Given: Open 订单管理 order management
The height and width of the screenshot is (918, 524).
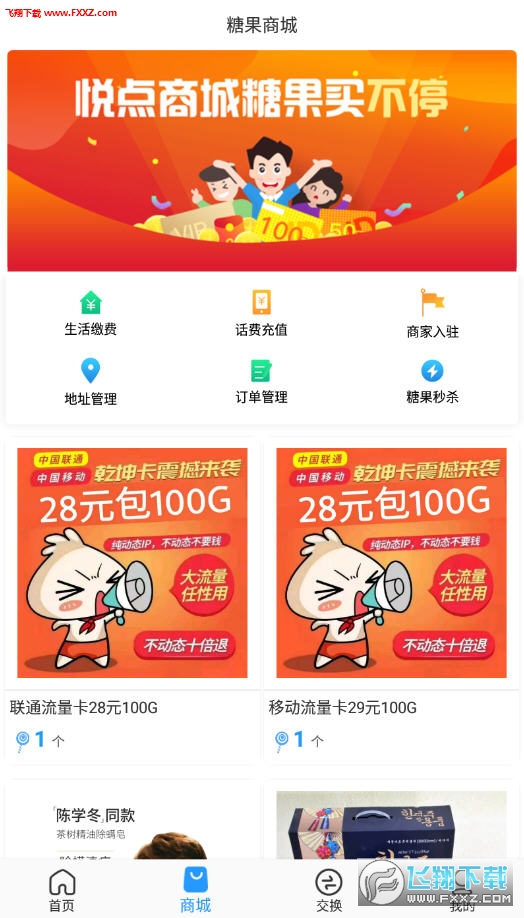Looking at the screenshot, I should 261,382.
